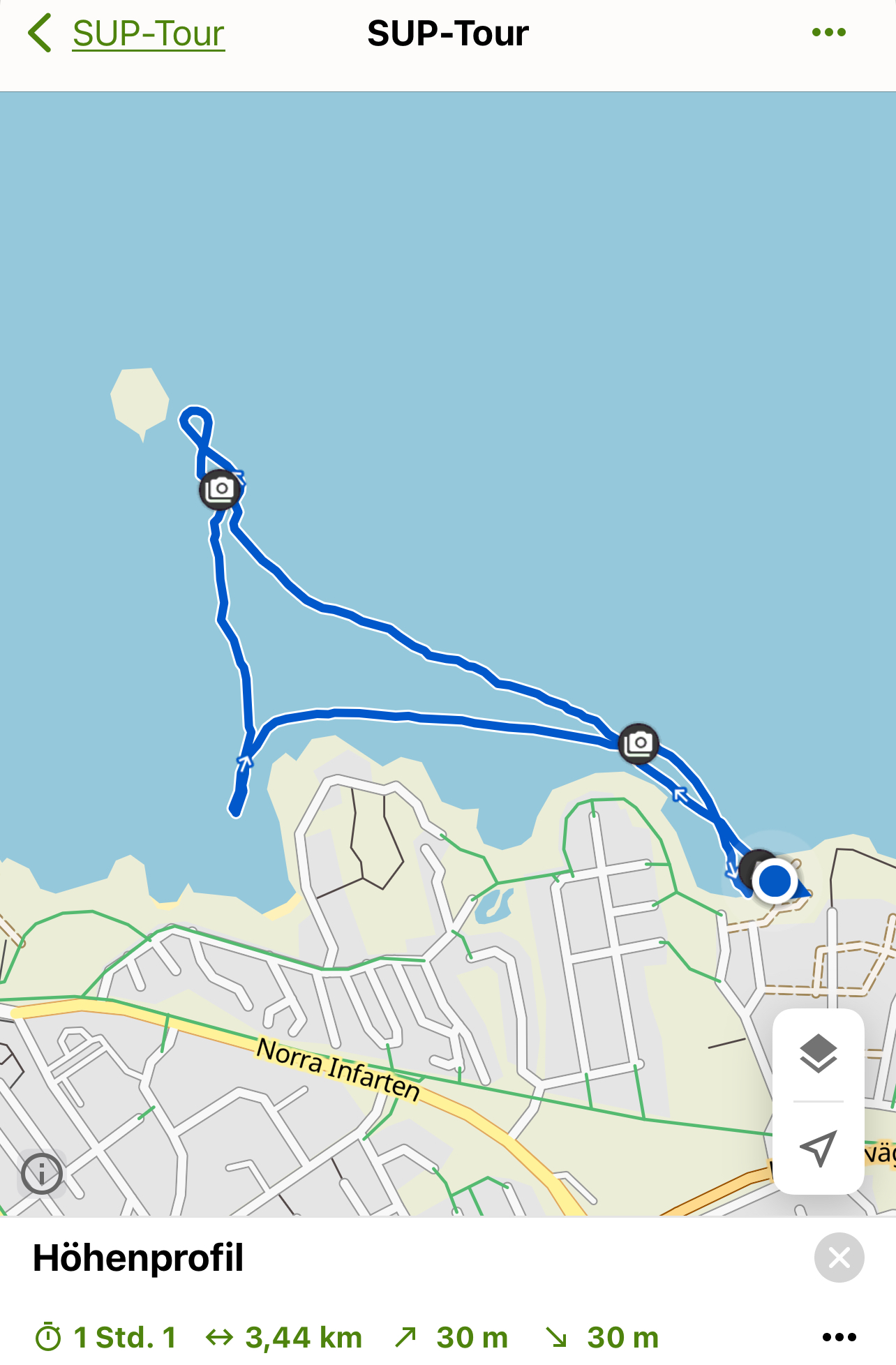Open the photo marker near the island
This screenshot has width=896, height=1365.
click(x=220, y=490)
